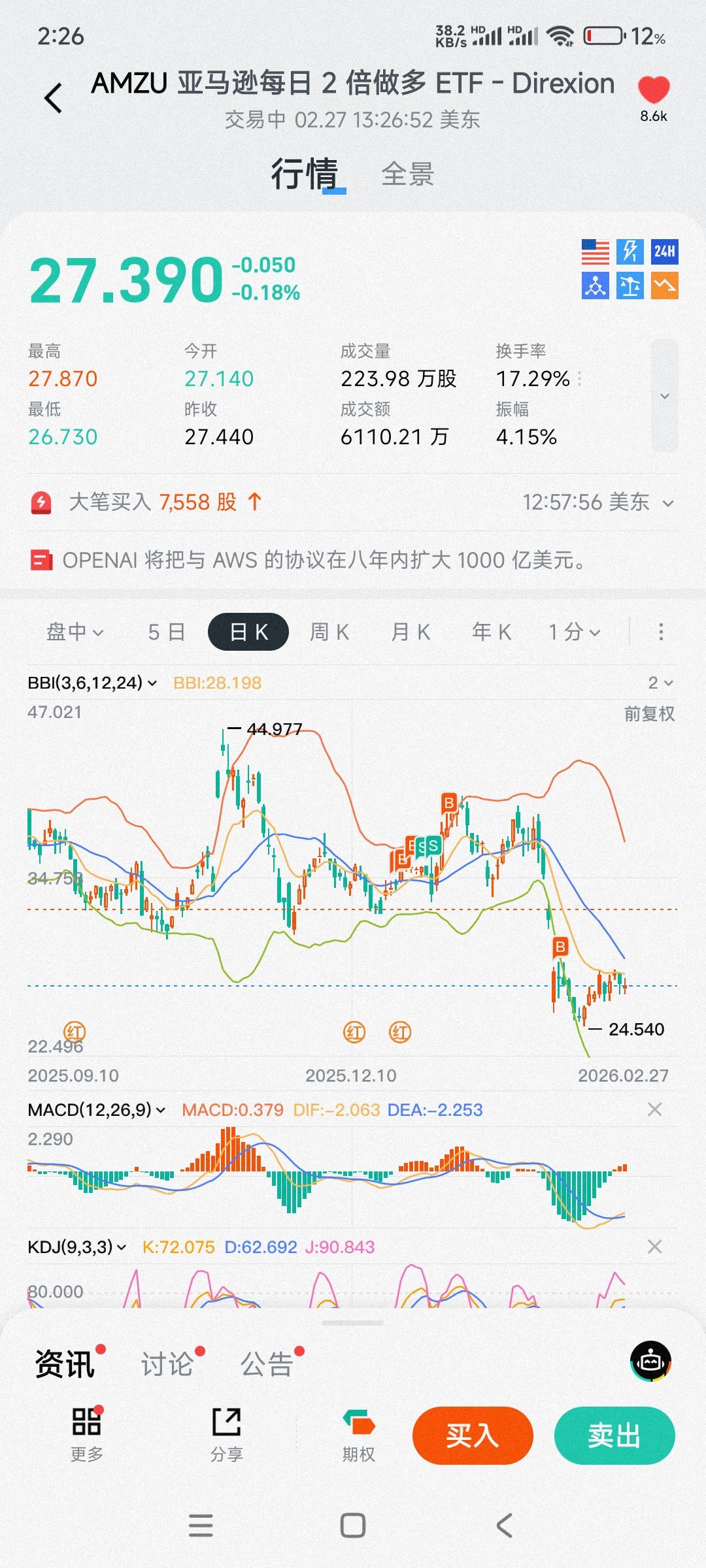
Task: Open 期权 options
Action: coord(359,1435)
